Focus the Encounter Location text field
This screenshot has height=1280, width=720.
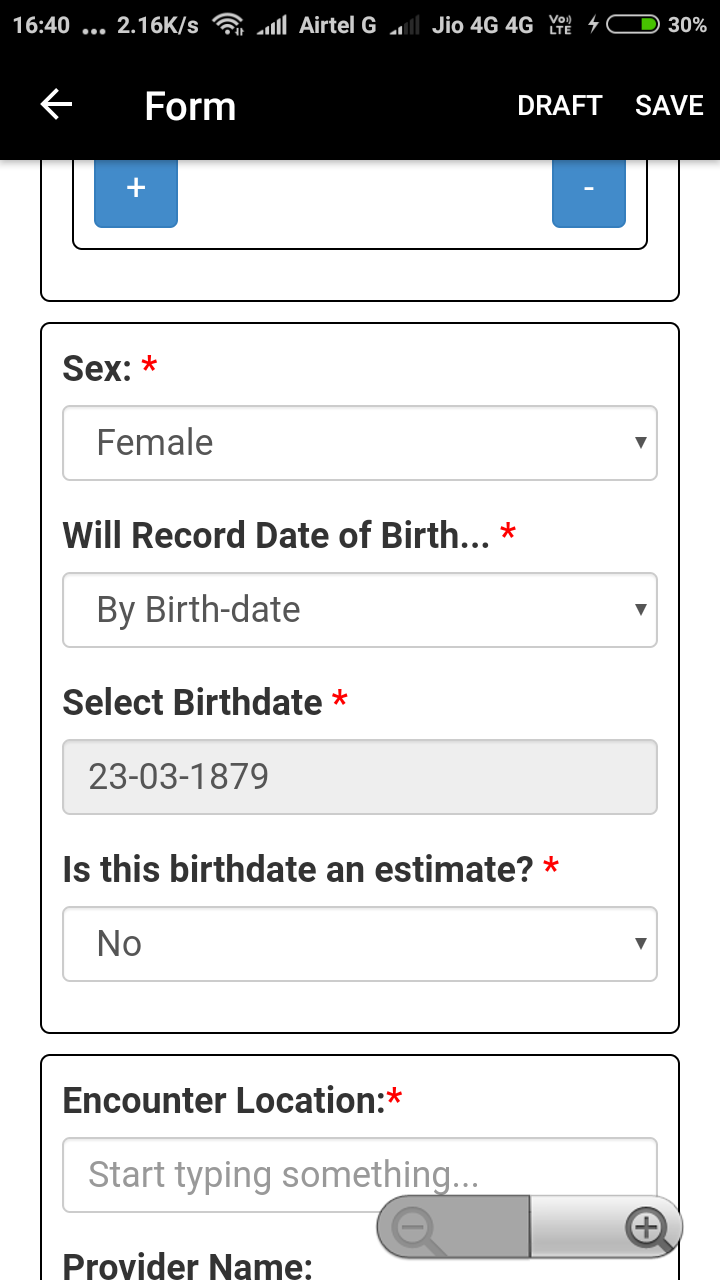click(x=360, y=1175)
